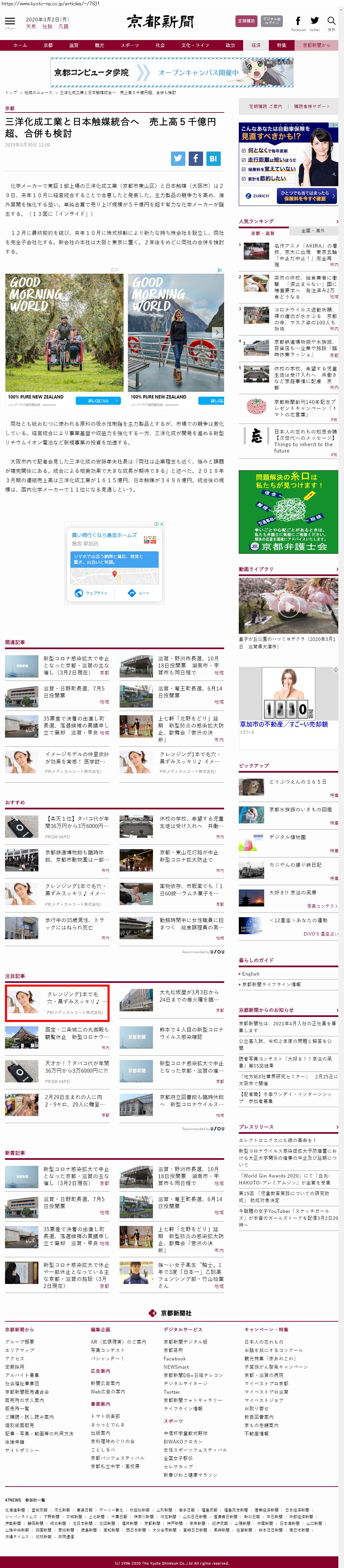Switch to the スポーツ nav tab
344x1568 pixels.
coord(130,45)
